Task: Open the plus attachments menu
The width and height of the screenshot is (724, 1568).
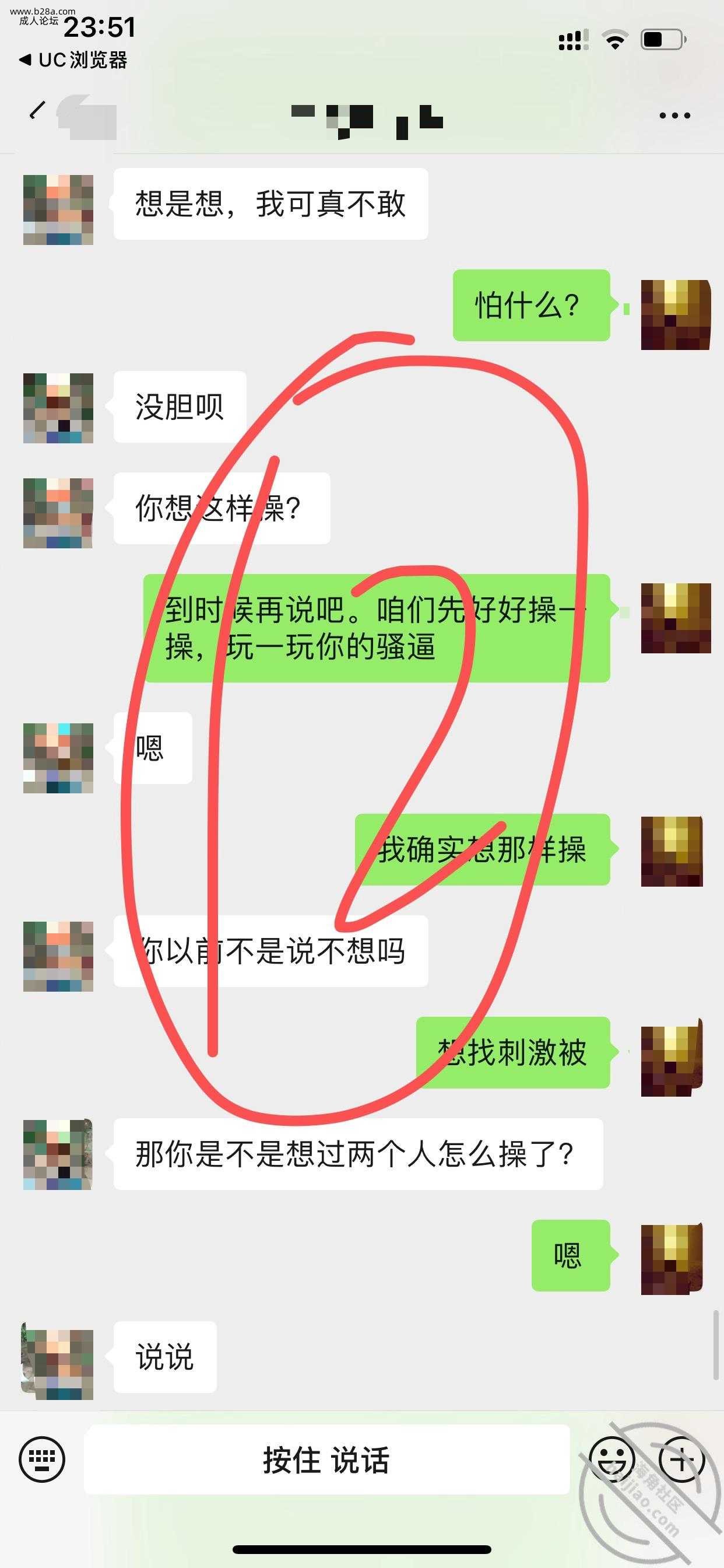Action: (x=682, y=1459)
